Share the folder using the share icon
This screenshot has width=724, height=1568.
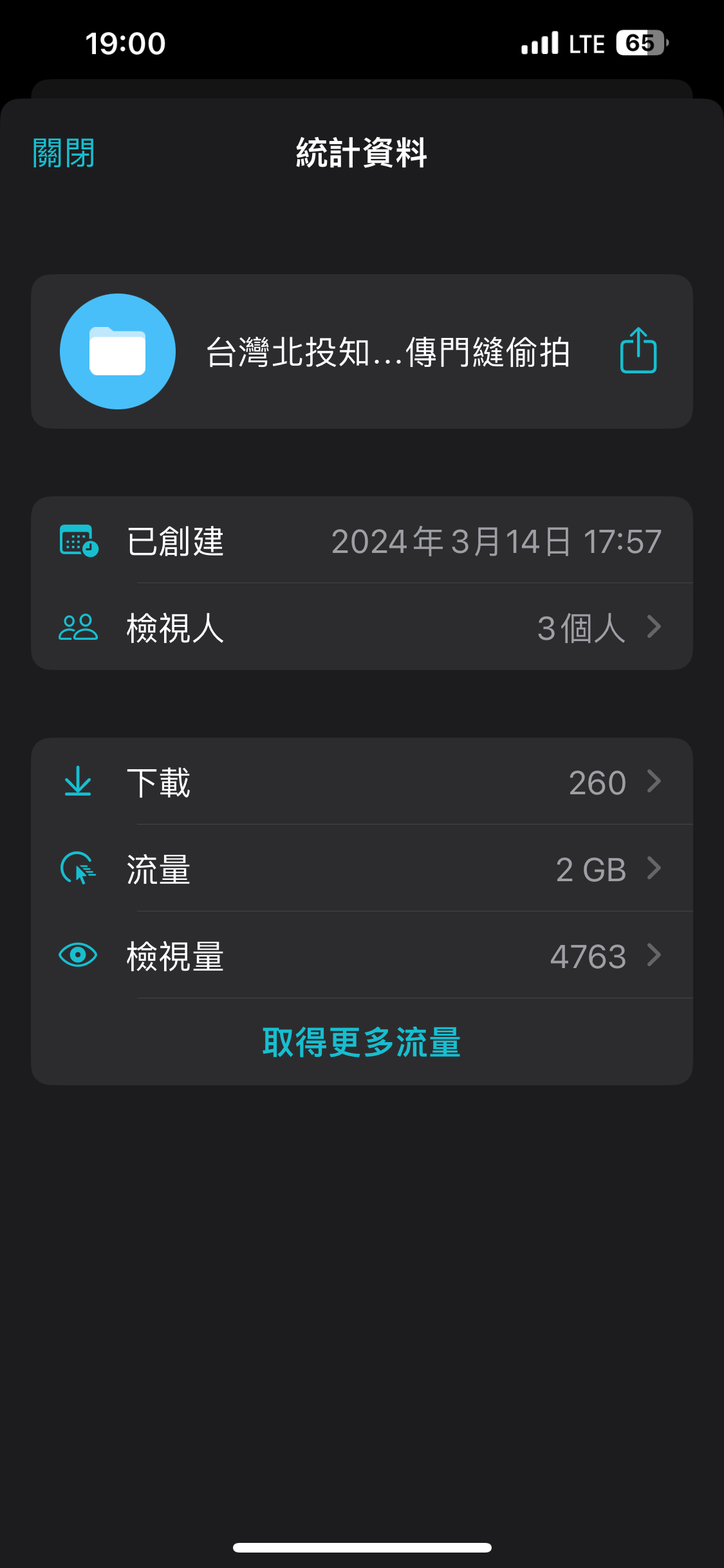[638, 351]
